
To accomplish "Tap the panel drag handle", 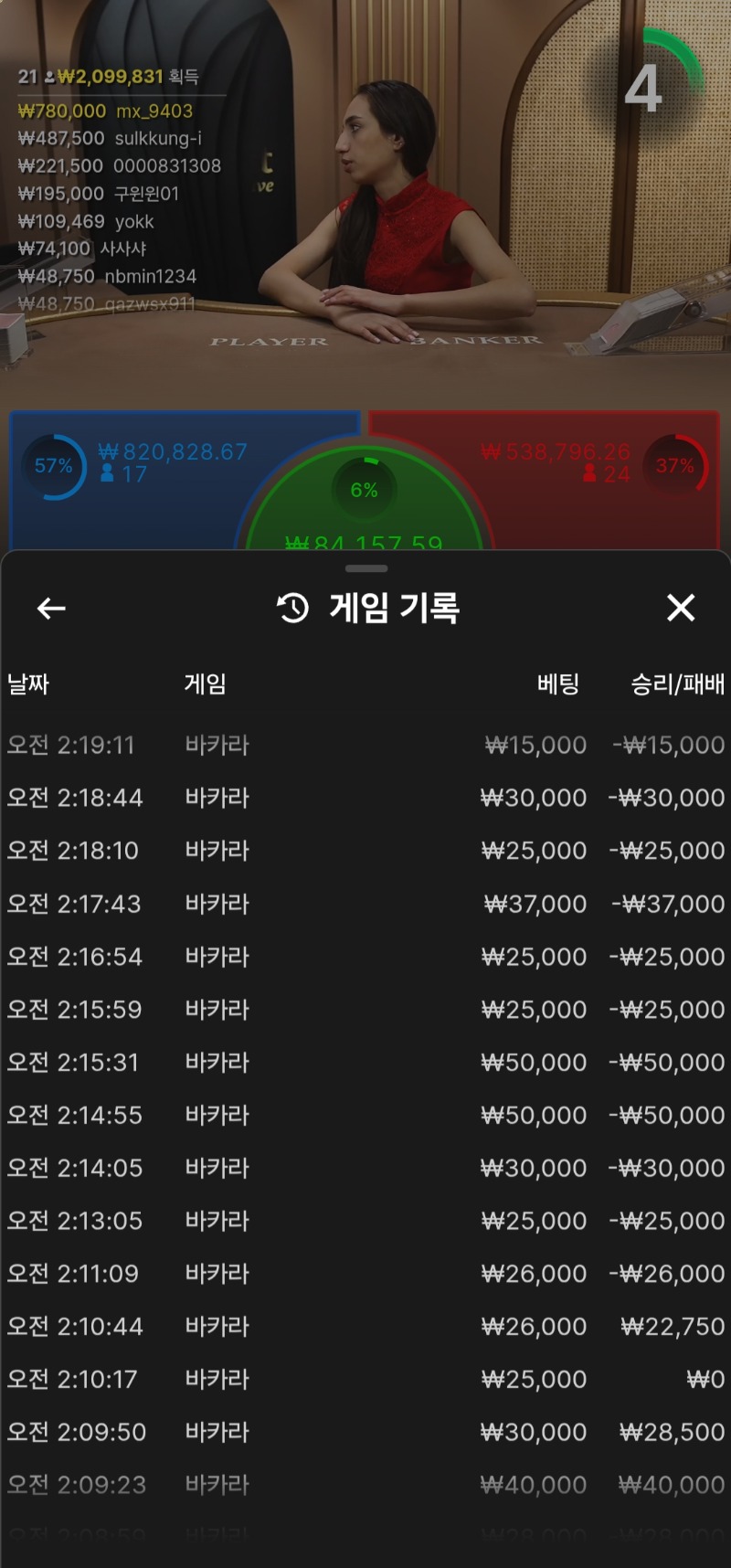I will pyautogui.click(x=366, y=568).
